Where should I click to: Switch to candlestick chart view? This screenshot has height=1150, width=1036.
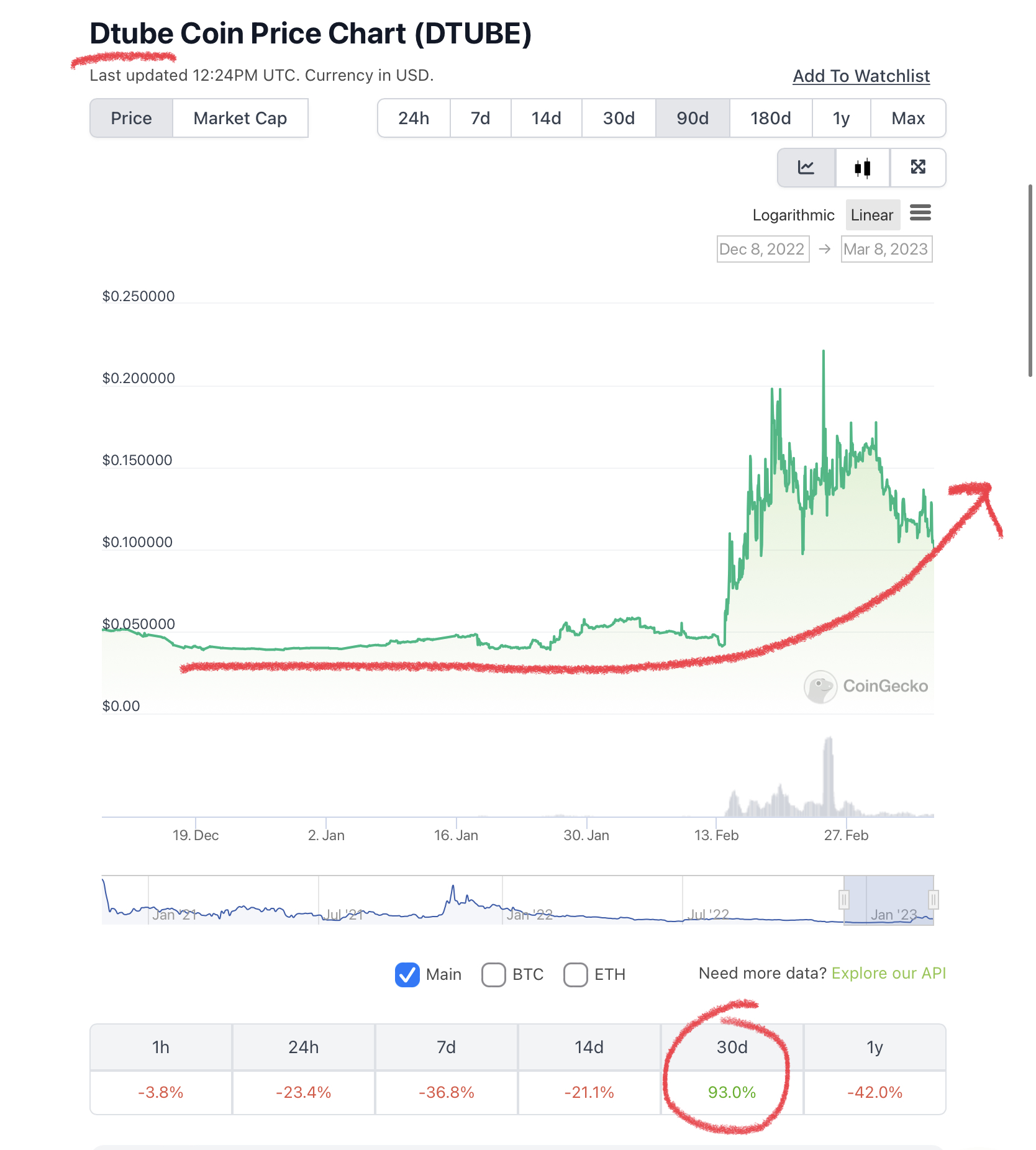tap(863, 168)
